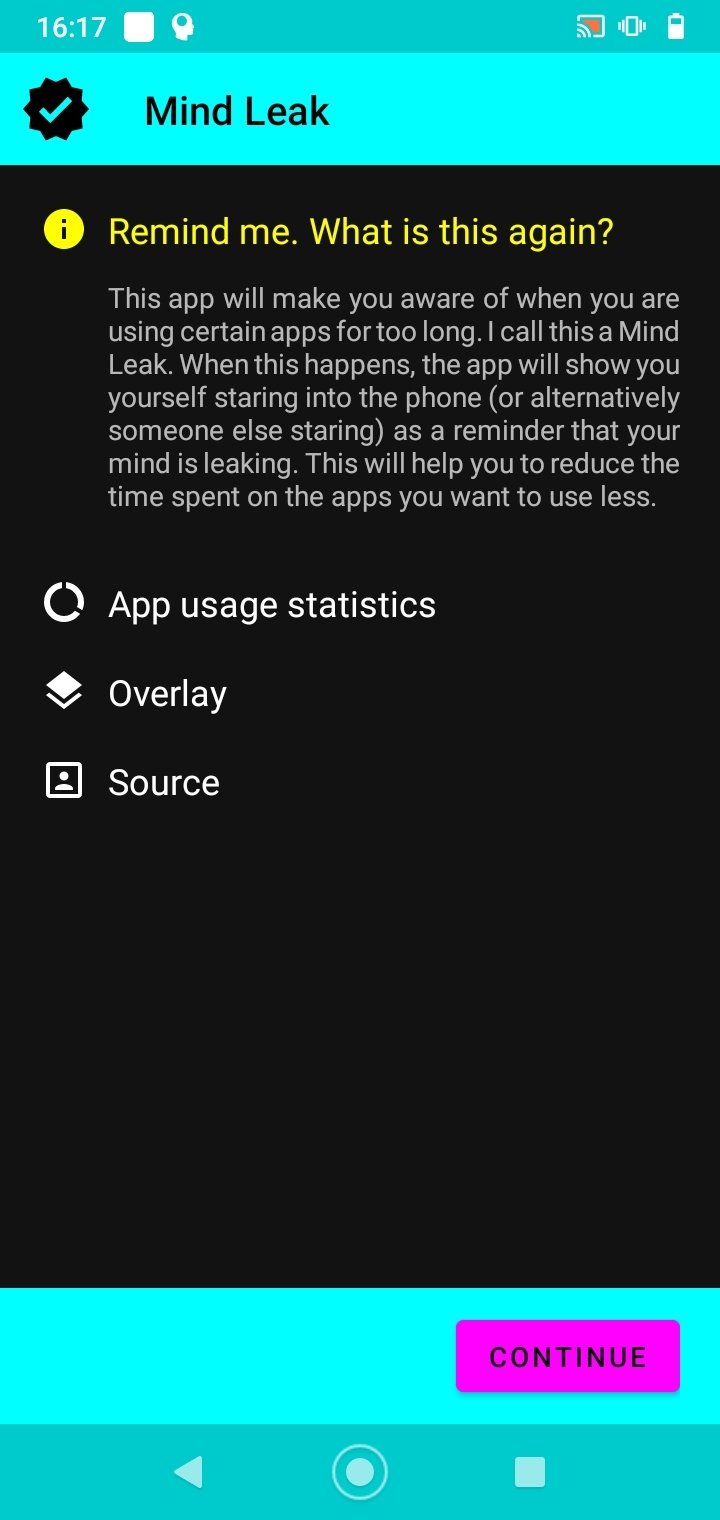Screen dimensions: 720x1520
Task: Tap the CONTINUE button
Action: [568, 1356]
